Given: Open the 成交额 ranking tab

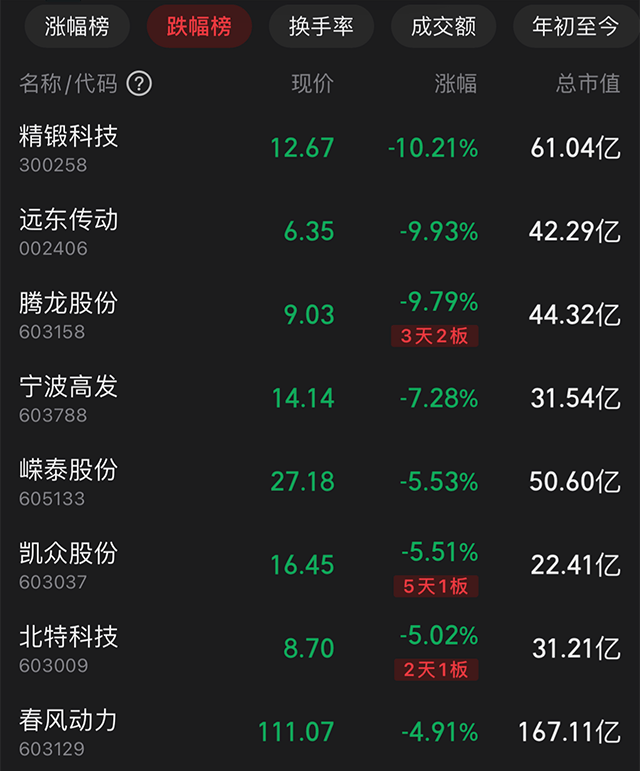Looking at the screenshot, I should pyautogui.click(x=443, y=27).
